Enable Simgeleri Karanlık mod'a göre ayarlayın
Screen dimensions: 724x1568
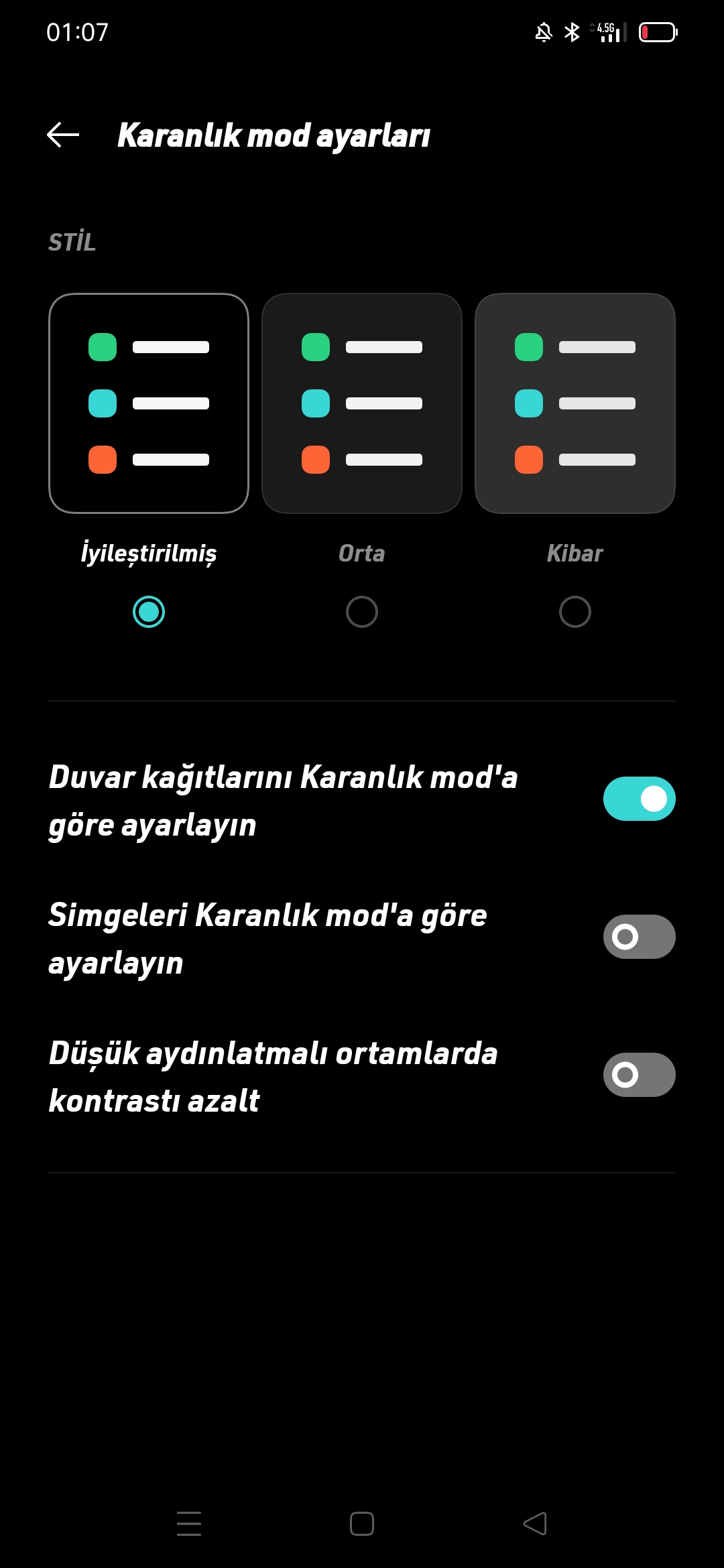[x=640, y=937]
